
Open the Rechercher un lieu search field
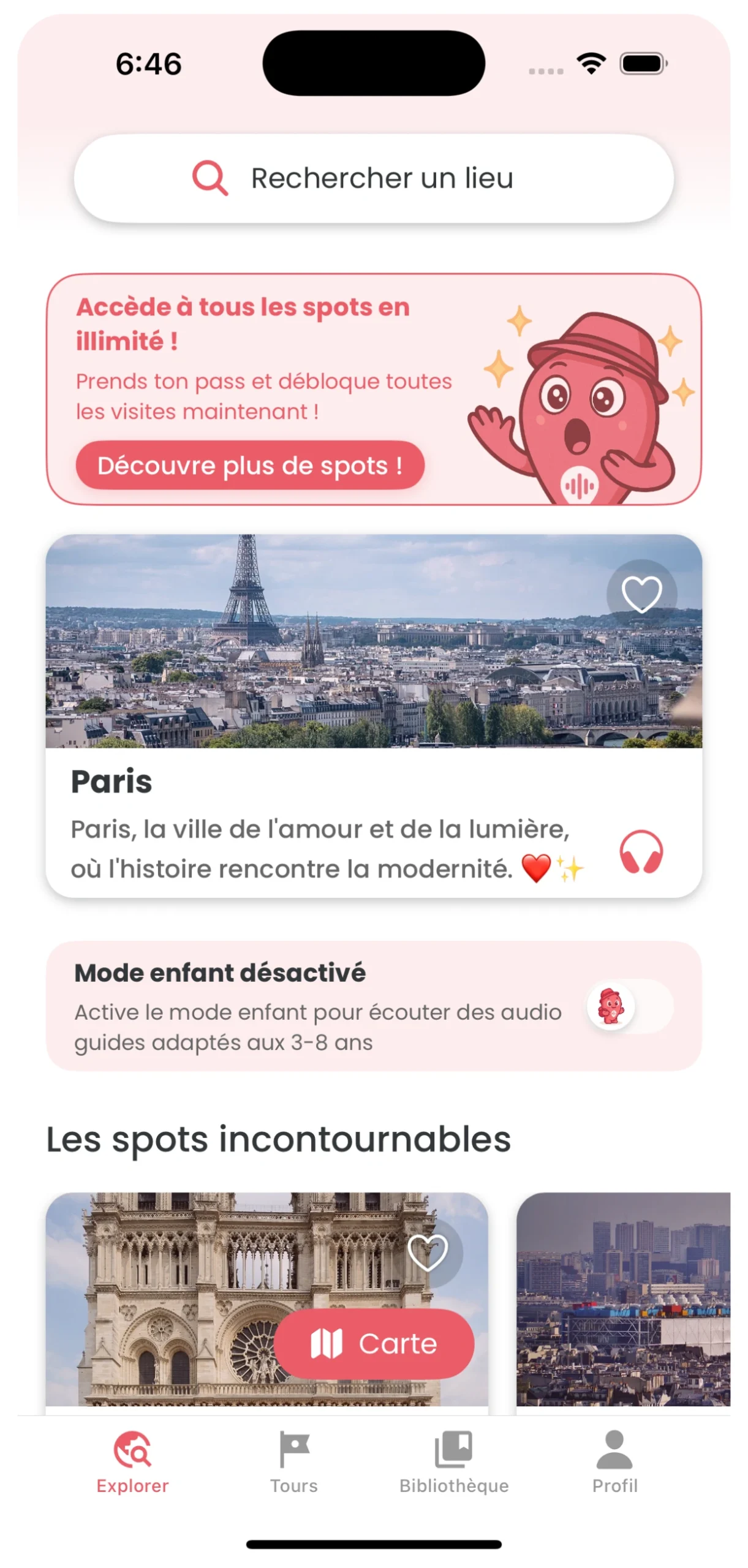point(374,178)
